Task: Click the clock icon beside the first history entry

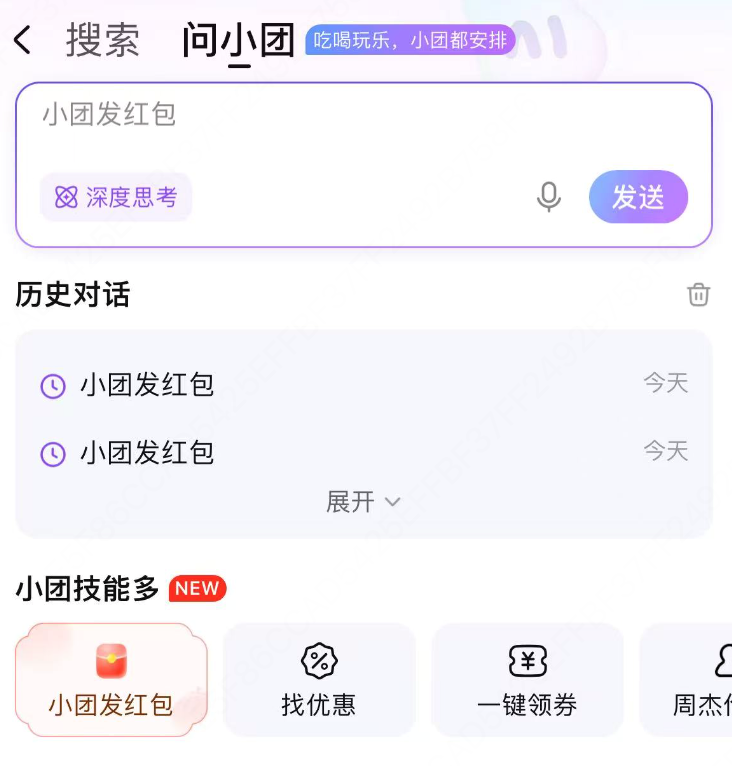Action: pyautogui.click(x=52, y=383)
